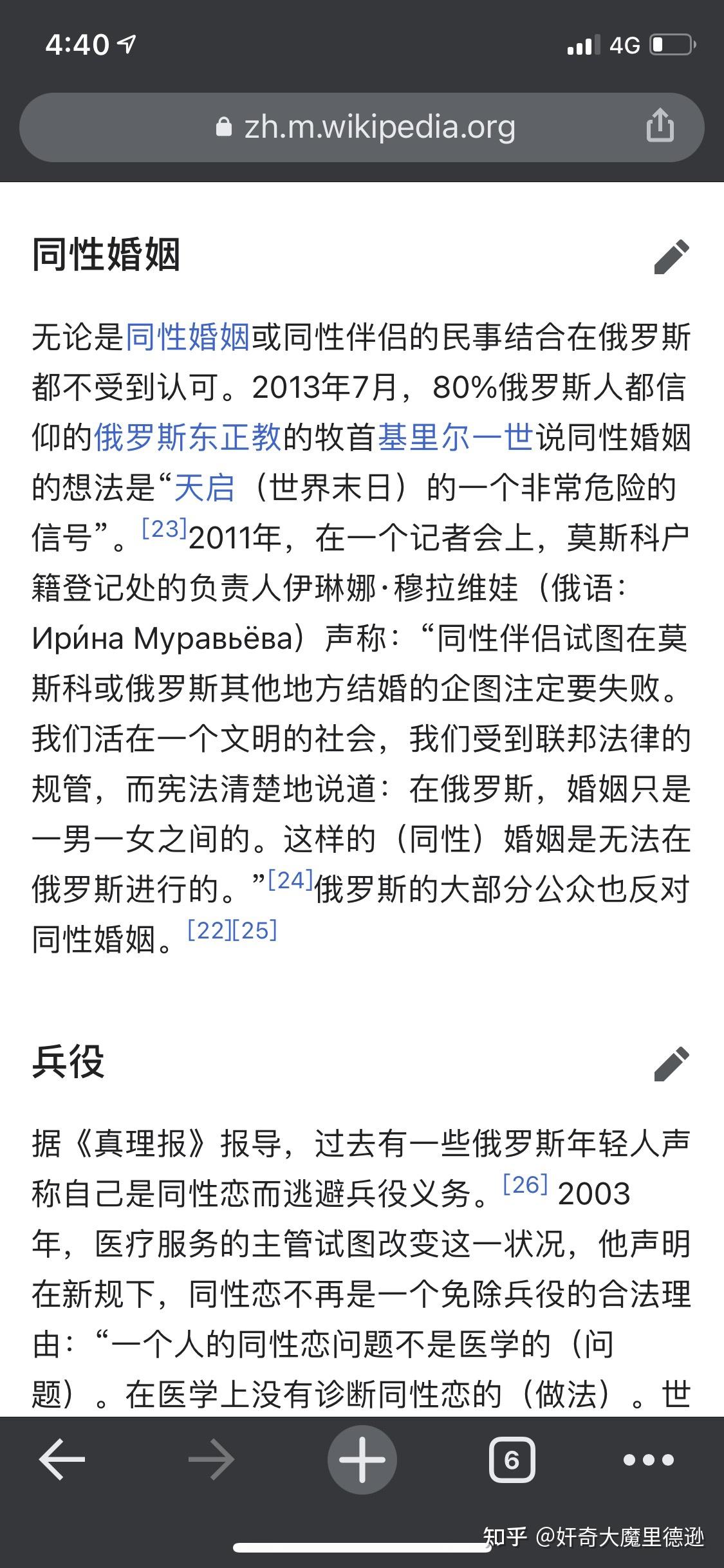View reference [25]
The height and width of the screenshot is (1568, 724).
pos(255,930)
